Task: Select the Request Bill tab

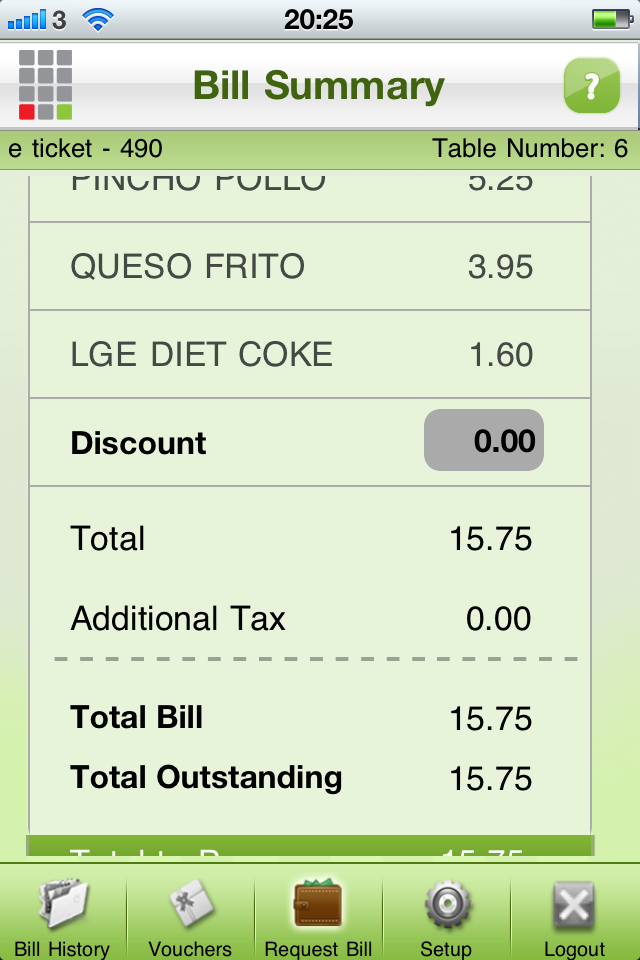Action: coord(318,915)
